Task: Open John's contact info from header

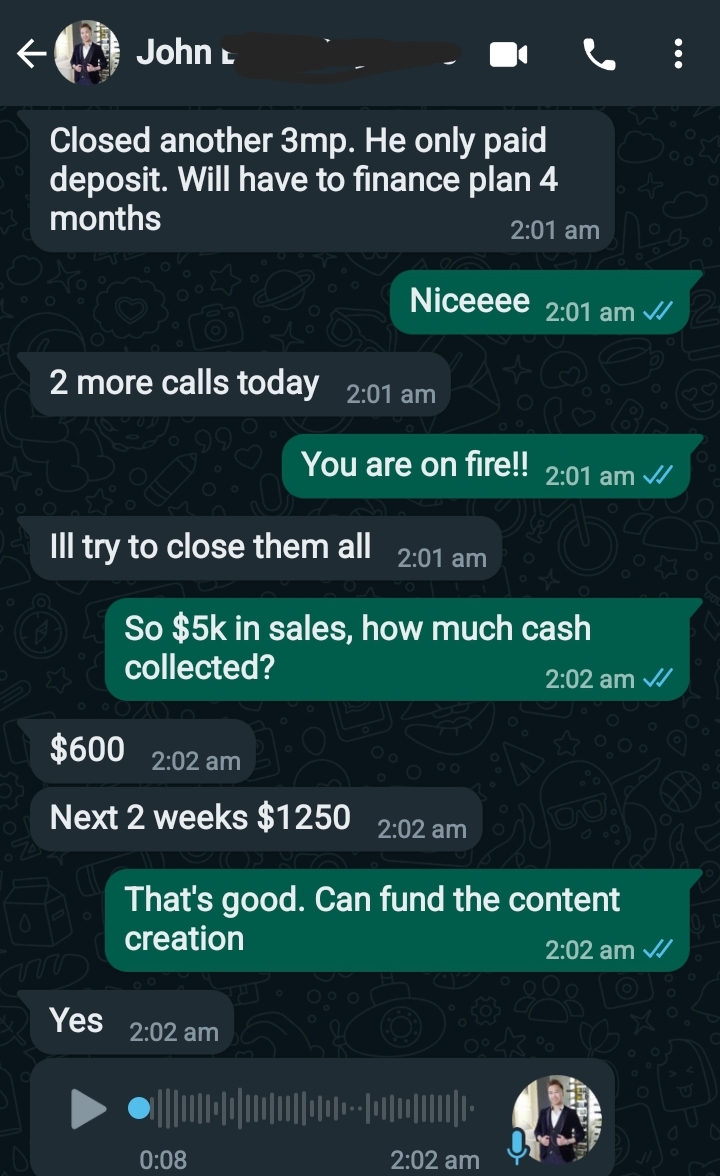Action: (175, 53)
